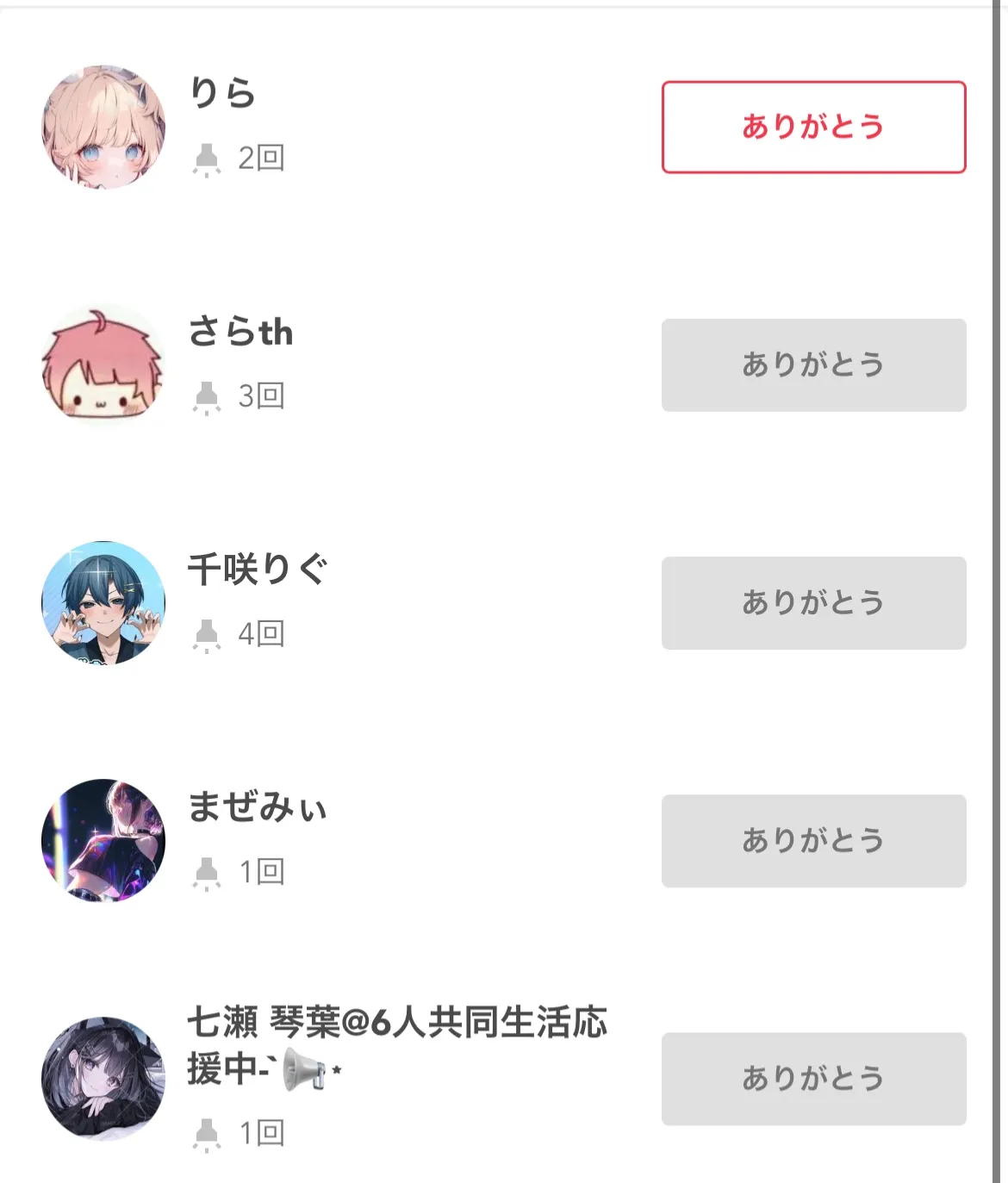Click the gift icon below さらth
The height and width of the screenshot is (1183, 1008).
208,396
